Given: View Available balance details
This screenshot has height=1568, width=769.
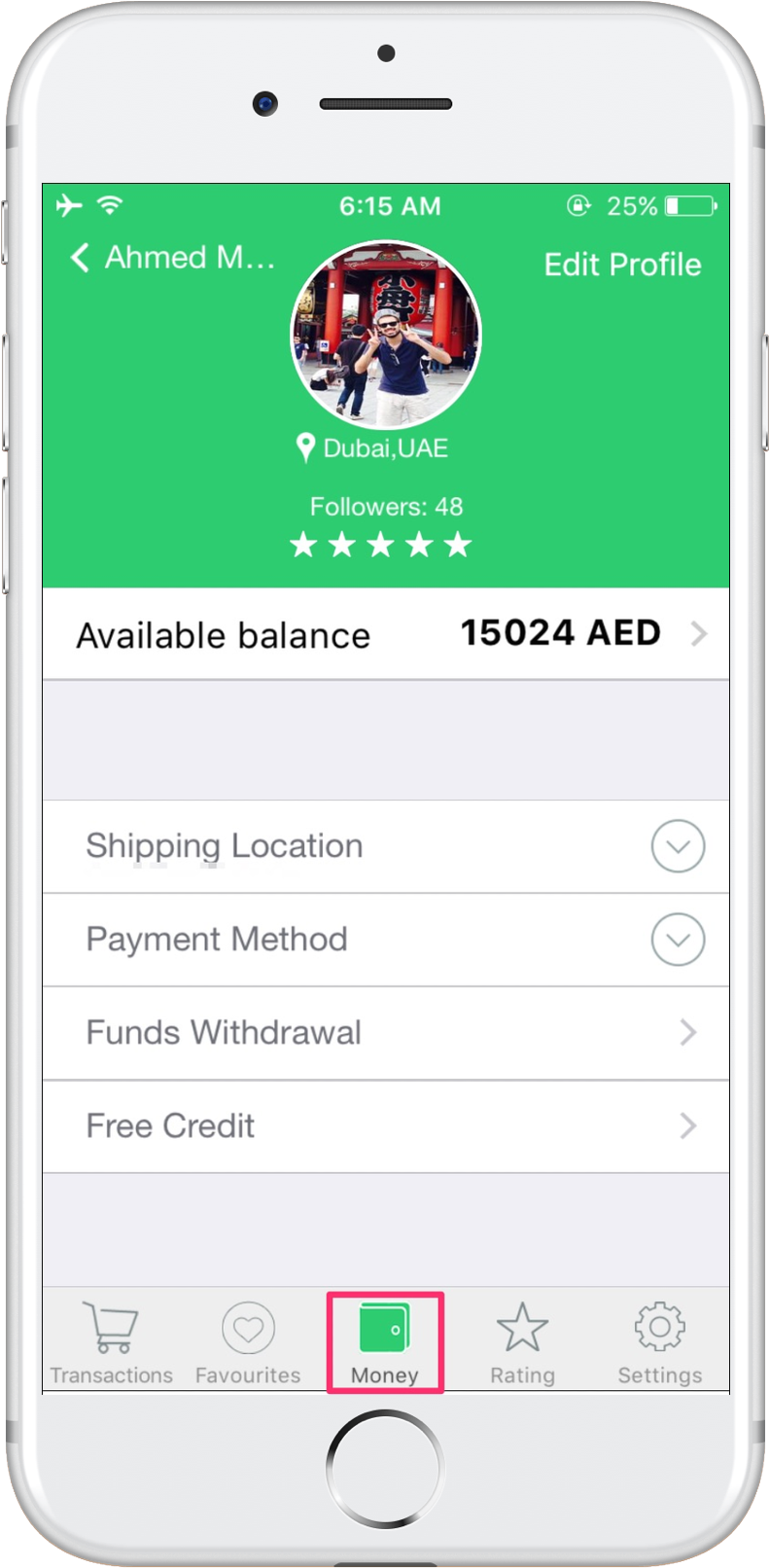Looking at the screenshot, I should tap(386, 634).
